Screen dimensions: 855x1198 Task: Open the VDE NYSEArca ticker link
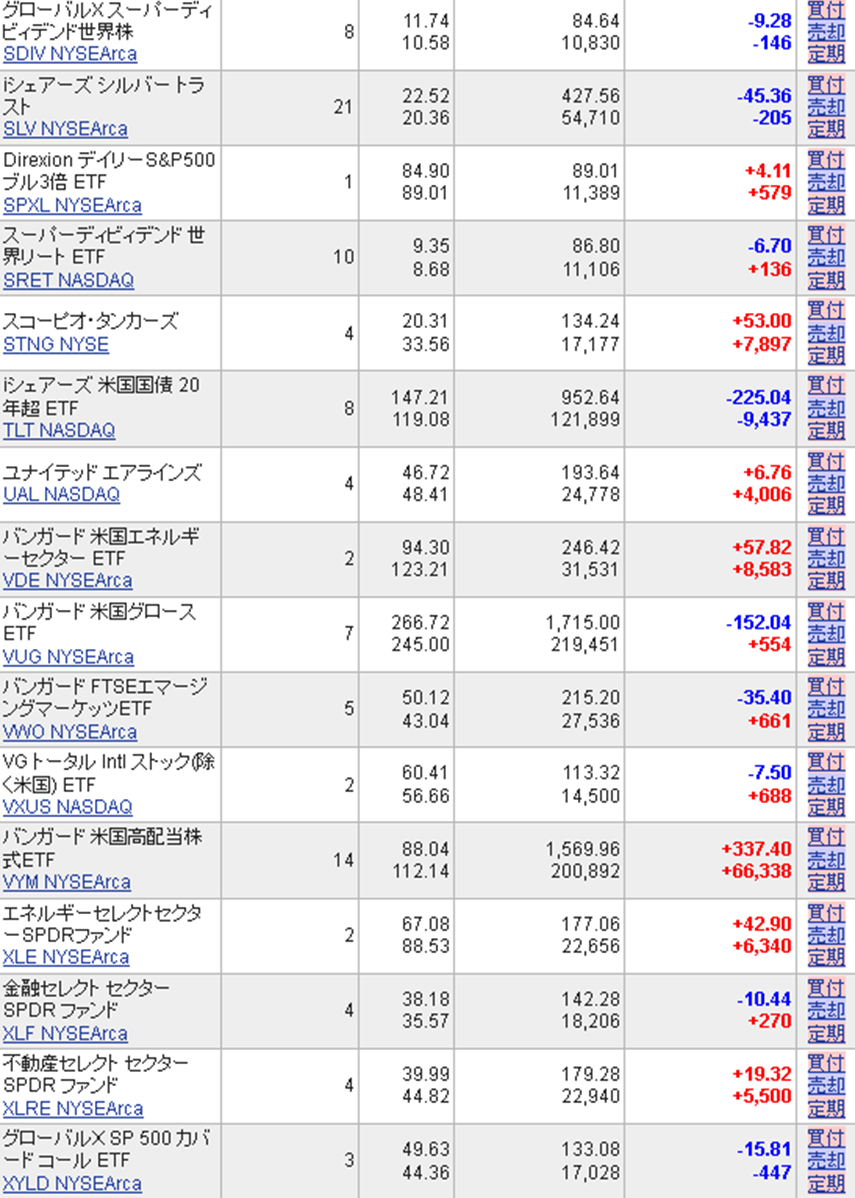68,580
